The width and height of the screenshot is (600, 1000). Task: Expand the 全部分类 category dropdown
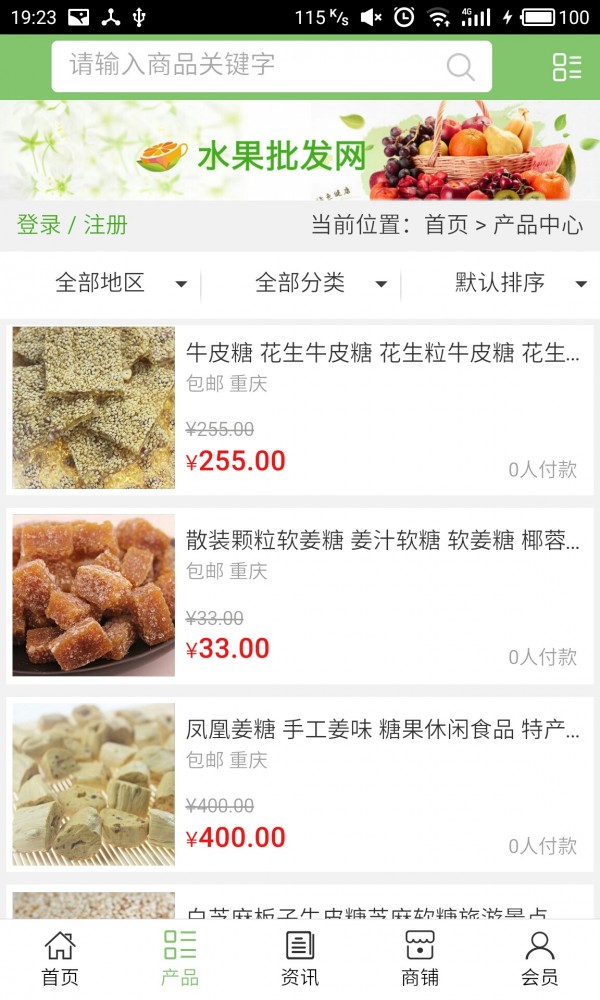(320, 283)
